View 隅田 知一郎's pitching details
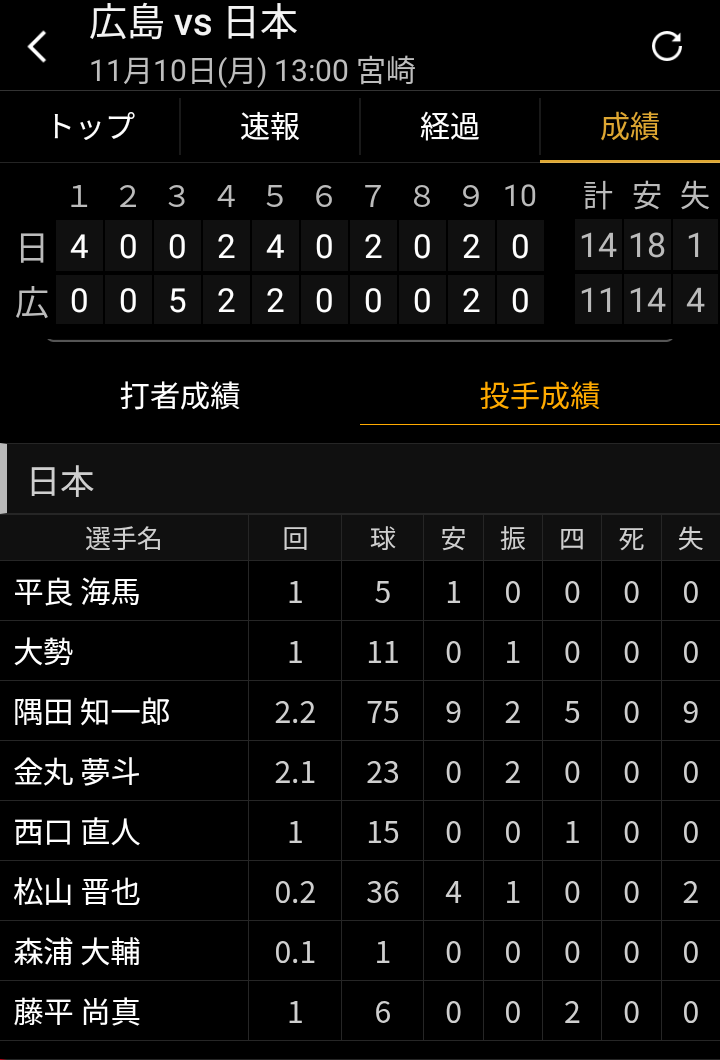The image size is (720, 1060). (x=93, y=712)
